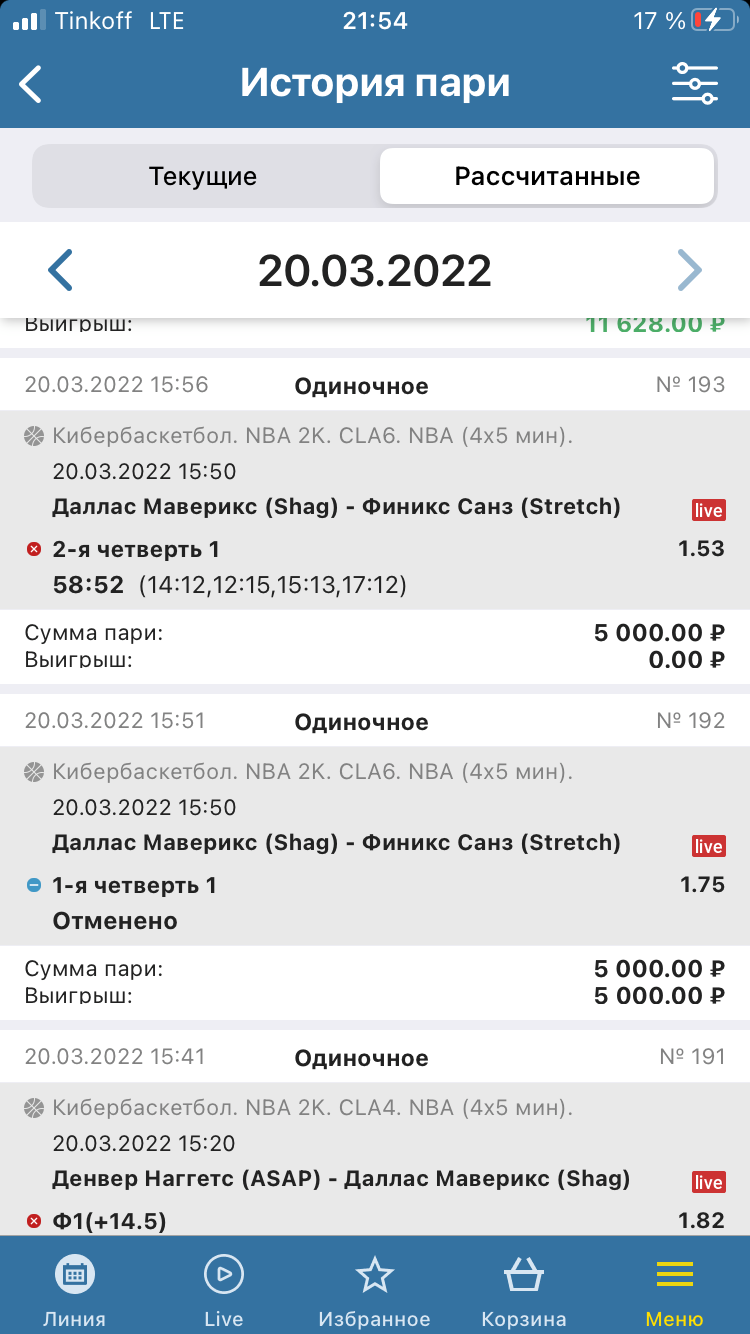750x1334 pixels.
Task: Go to the next date
Action: coord(689,270)
